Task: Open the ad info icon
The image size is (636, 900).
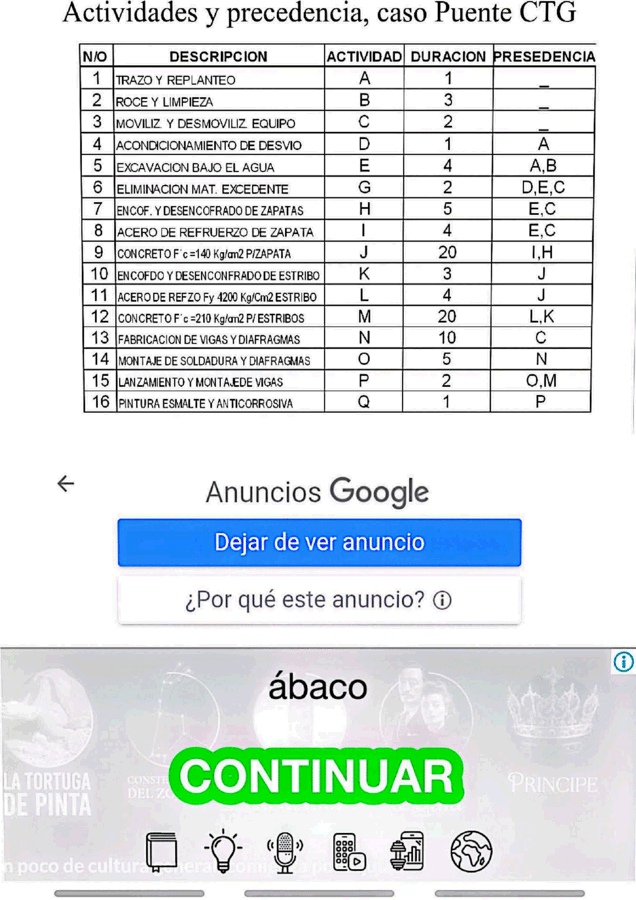Action: click(623, 662)
